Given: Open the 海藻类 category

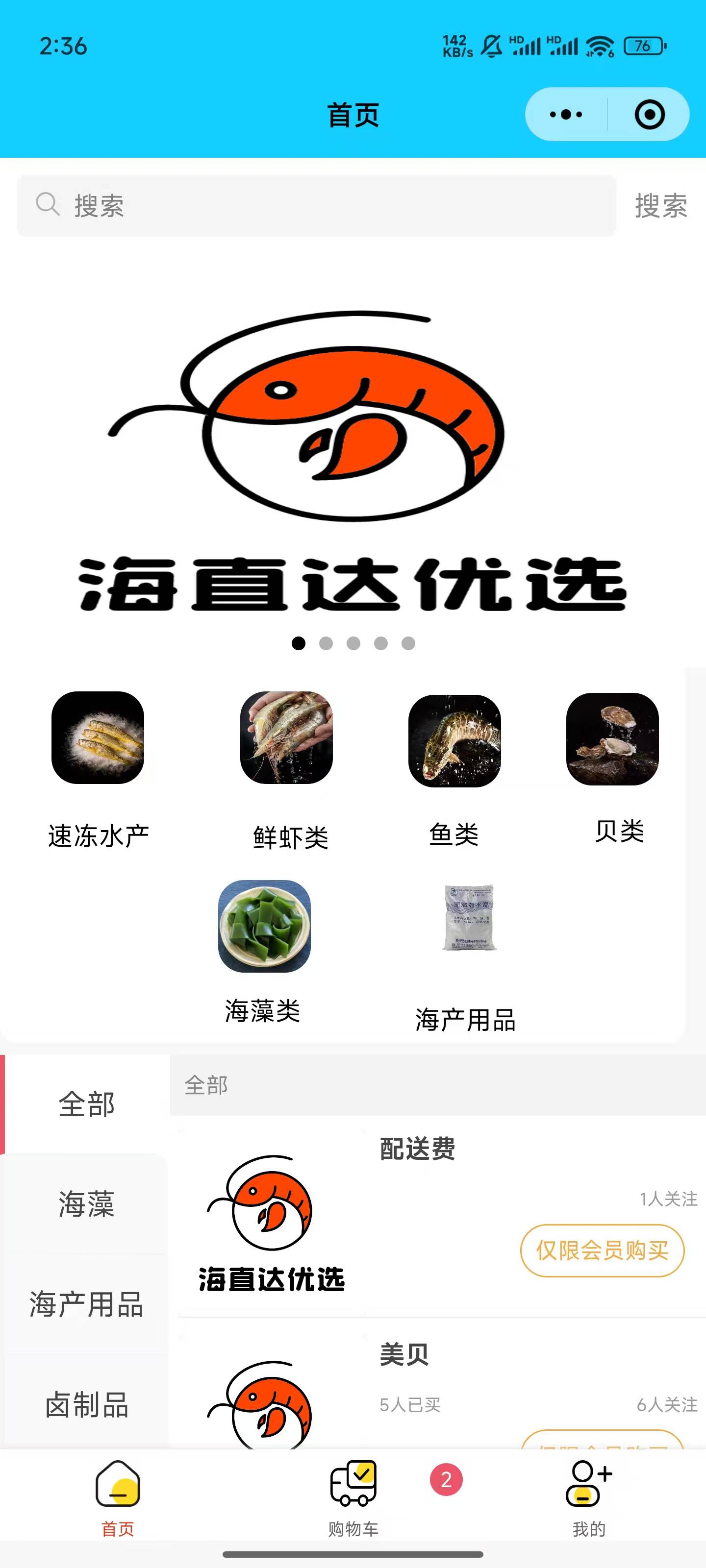Looking at the screenshot, I should pyautogui.click(x=264, y=926).
